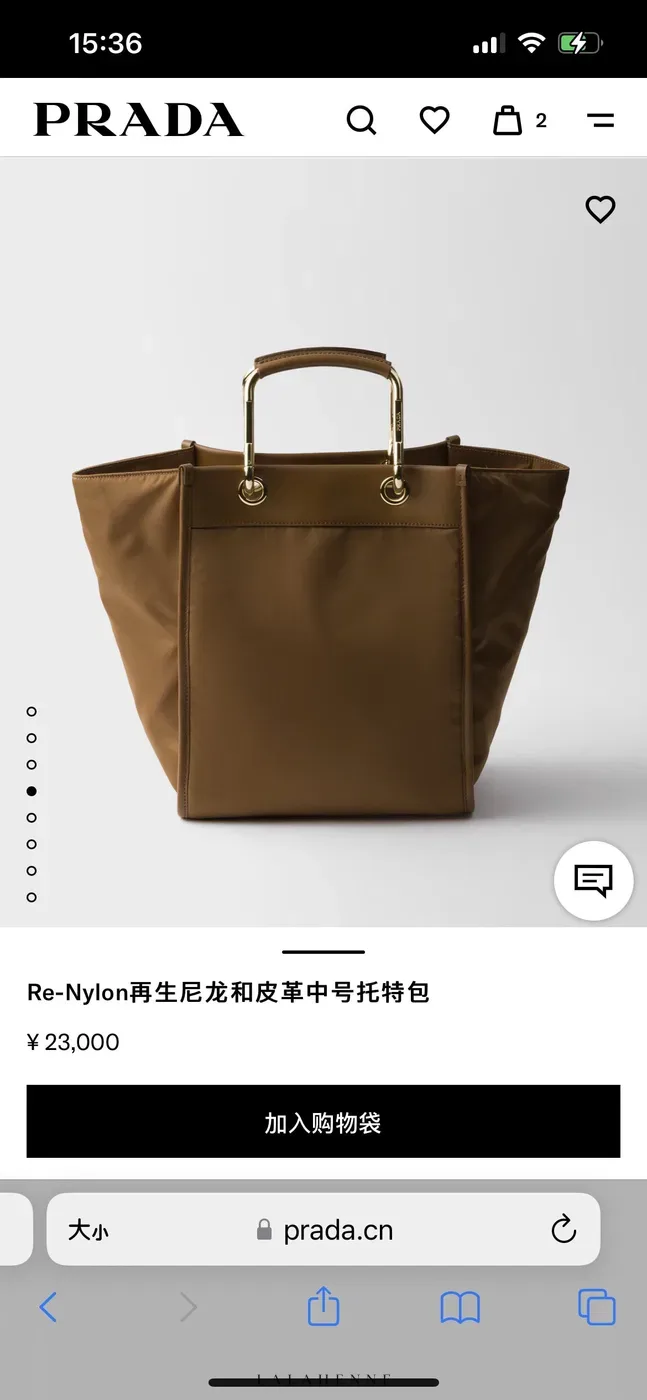Tap the 大小 text size button
Viewport: 647px width, 1400px height.
tap(88, 1230)
